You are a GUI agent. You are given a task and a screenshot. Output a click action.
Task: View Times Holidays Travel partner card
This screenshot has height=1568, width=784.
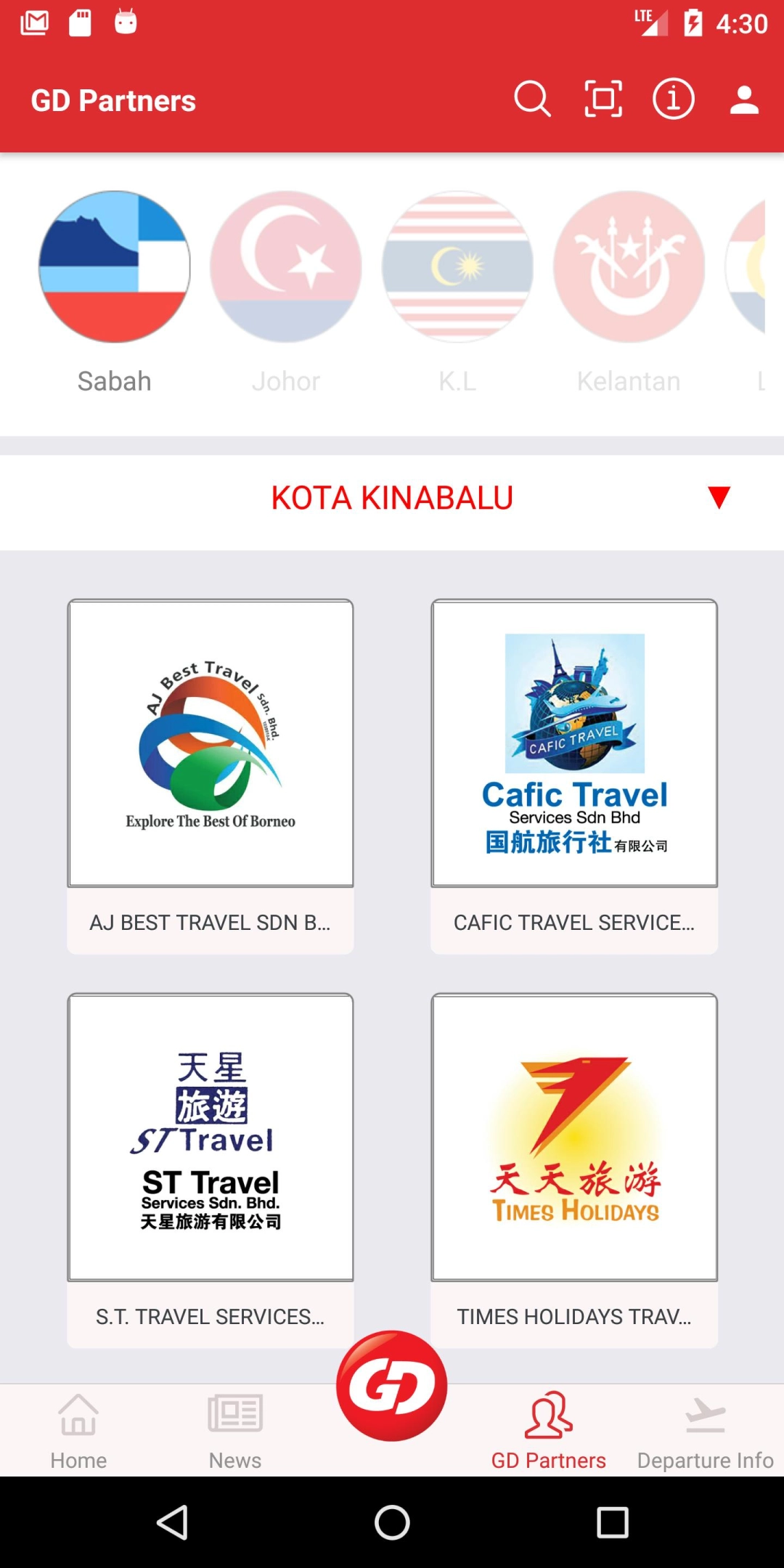[574, 1170]
